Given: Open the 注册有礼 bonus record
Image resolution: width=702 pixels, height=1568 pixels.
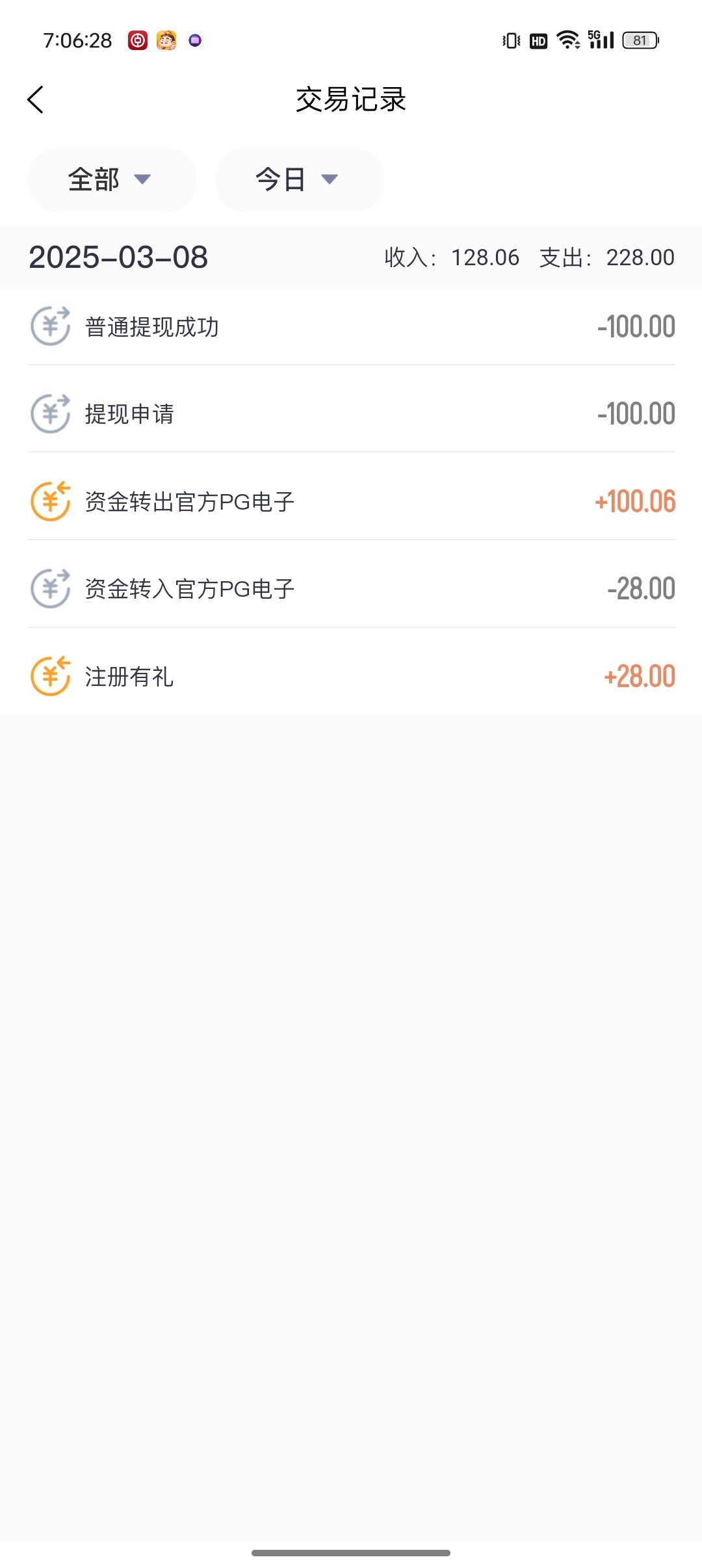Looking at the screenshot, I should tap(351, 676).
